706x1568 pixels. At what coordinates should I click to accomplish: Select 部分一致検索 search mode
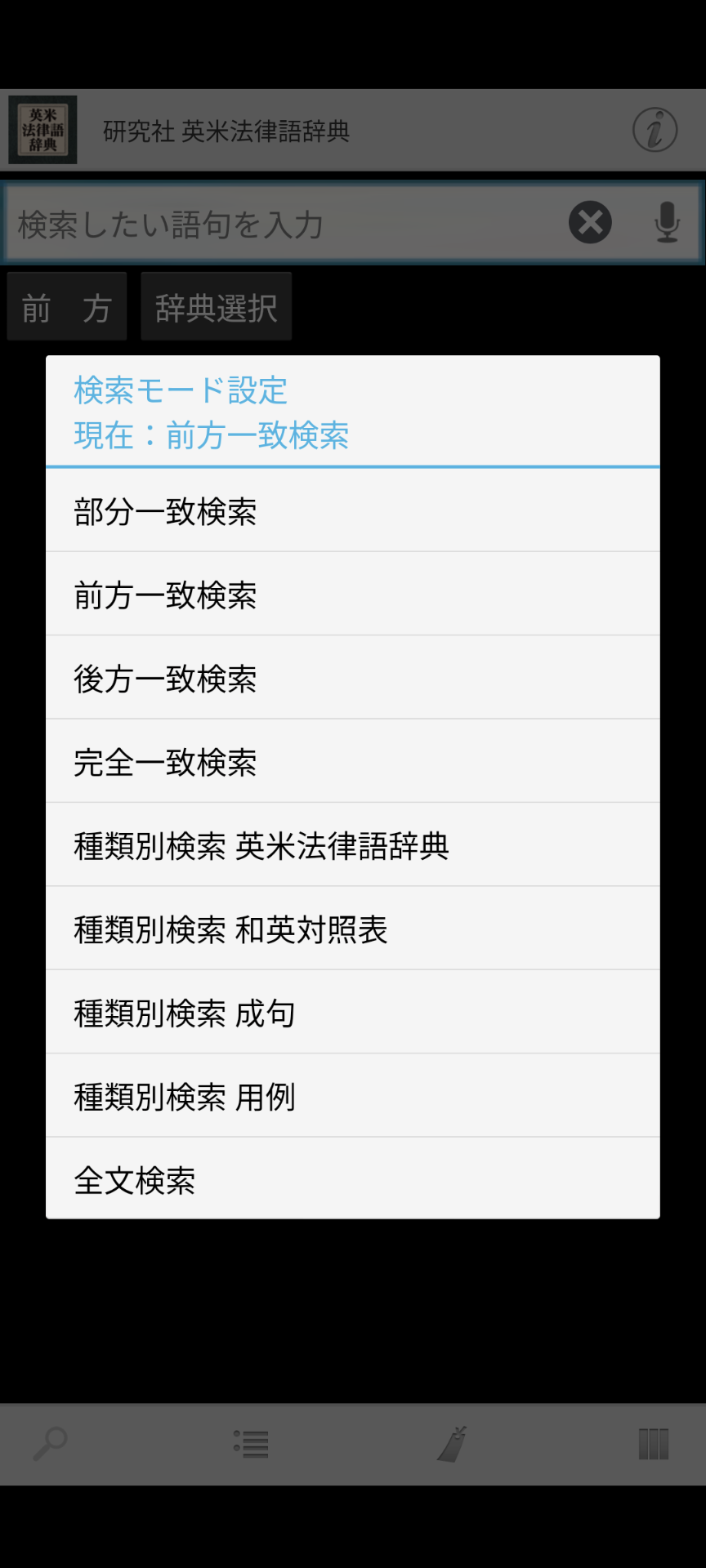(x=352, y=511)
